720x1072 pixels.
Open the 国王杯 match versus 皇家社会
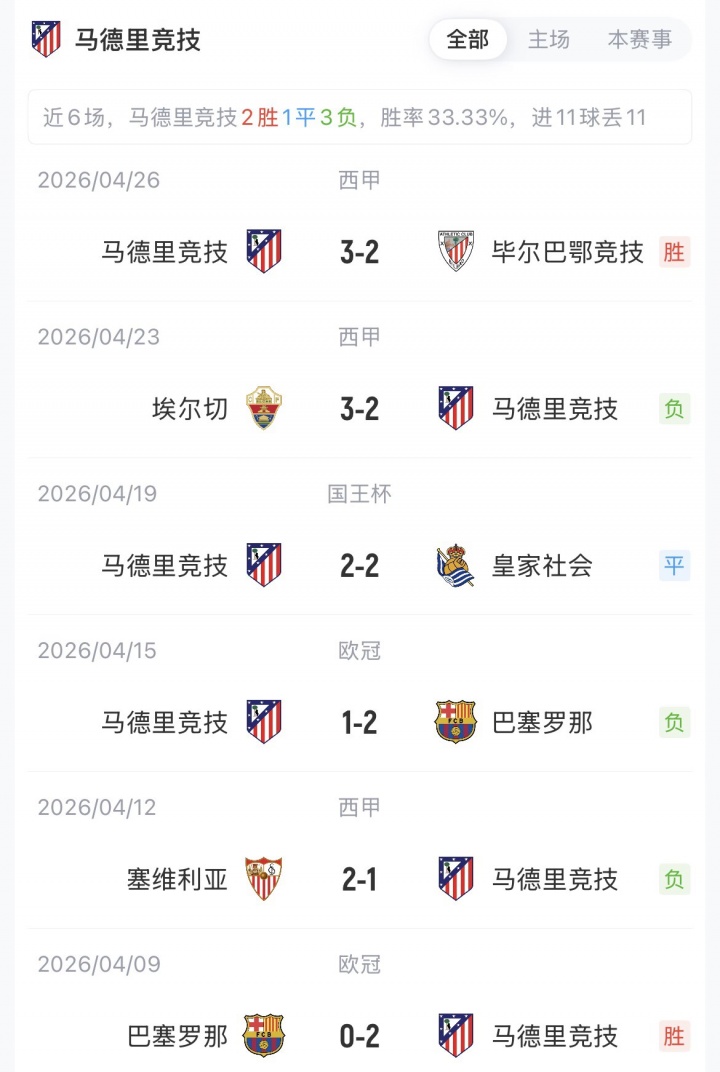(360, 566)
